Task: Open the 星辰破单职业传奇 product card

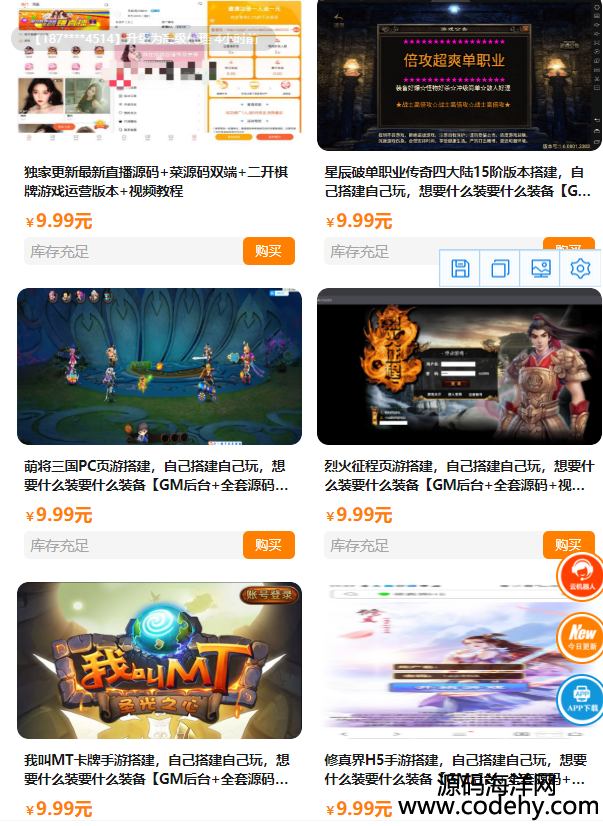Action: point(459,75)
